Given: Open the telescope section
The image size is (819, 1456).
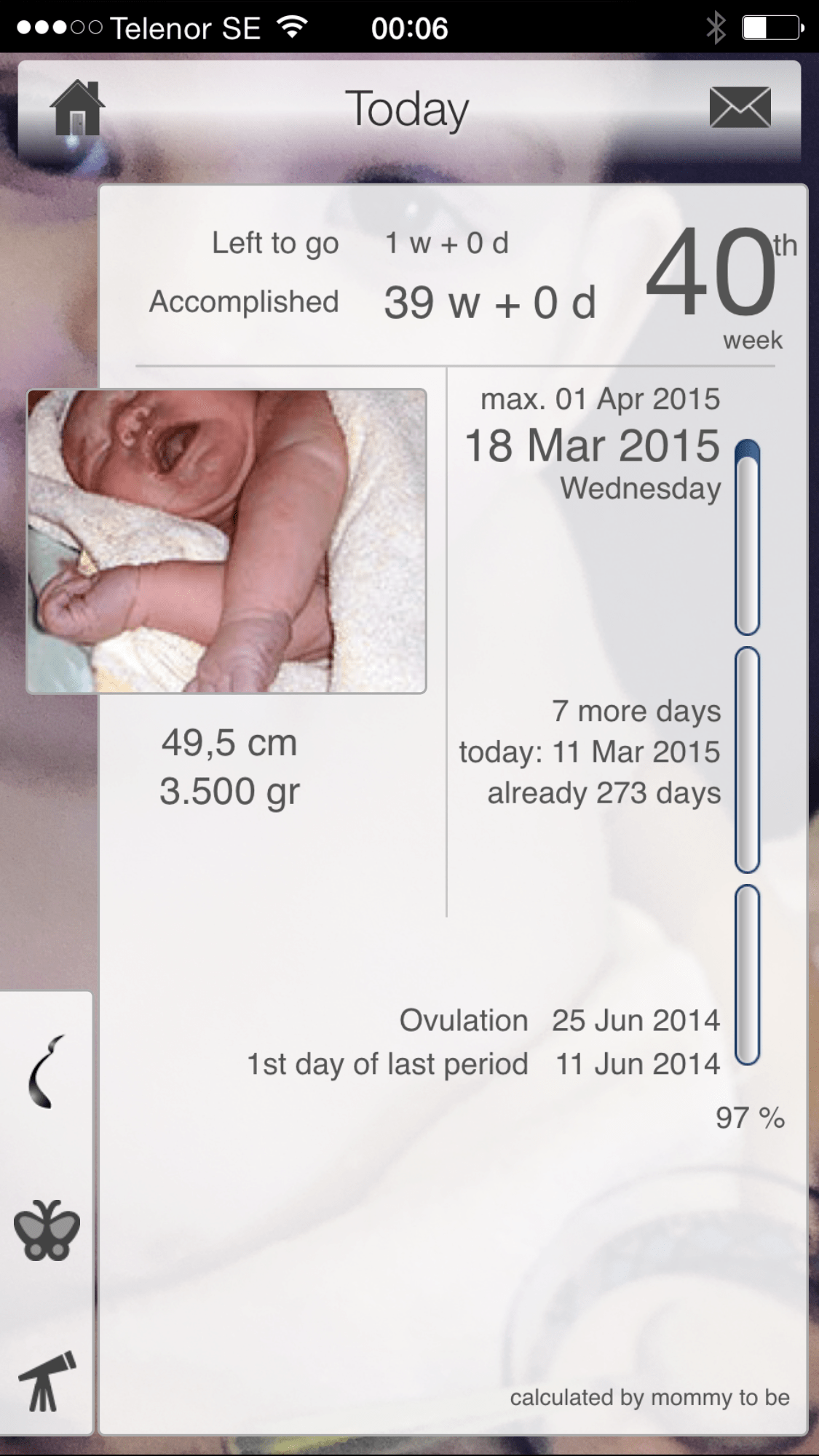Looking at the screenshot, I should point(47,1381).
